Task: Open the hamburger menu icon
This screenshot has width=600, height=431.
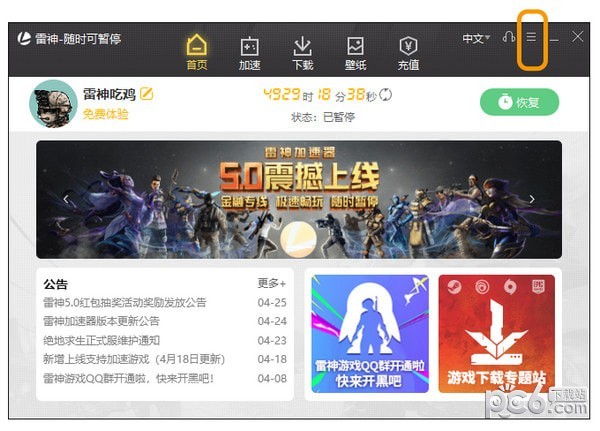Action: point(532,38)
